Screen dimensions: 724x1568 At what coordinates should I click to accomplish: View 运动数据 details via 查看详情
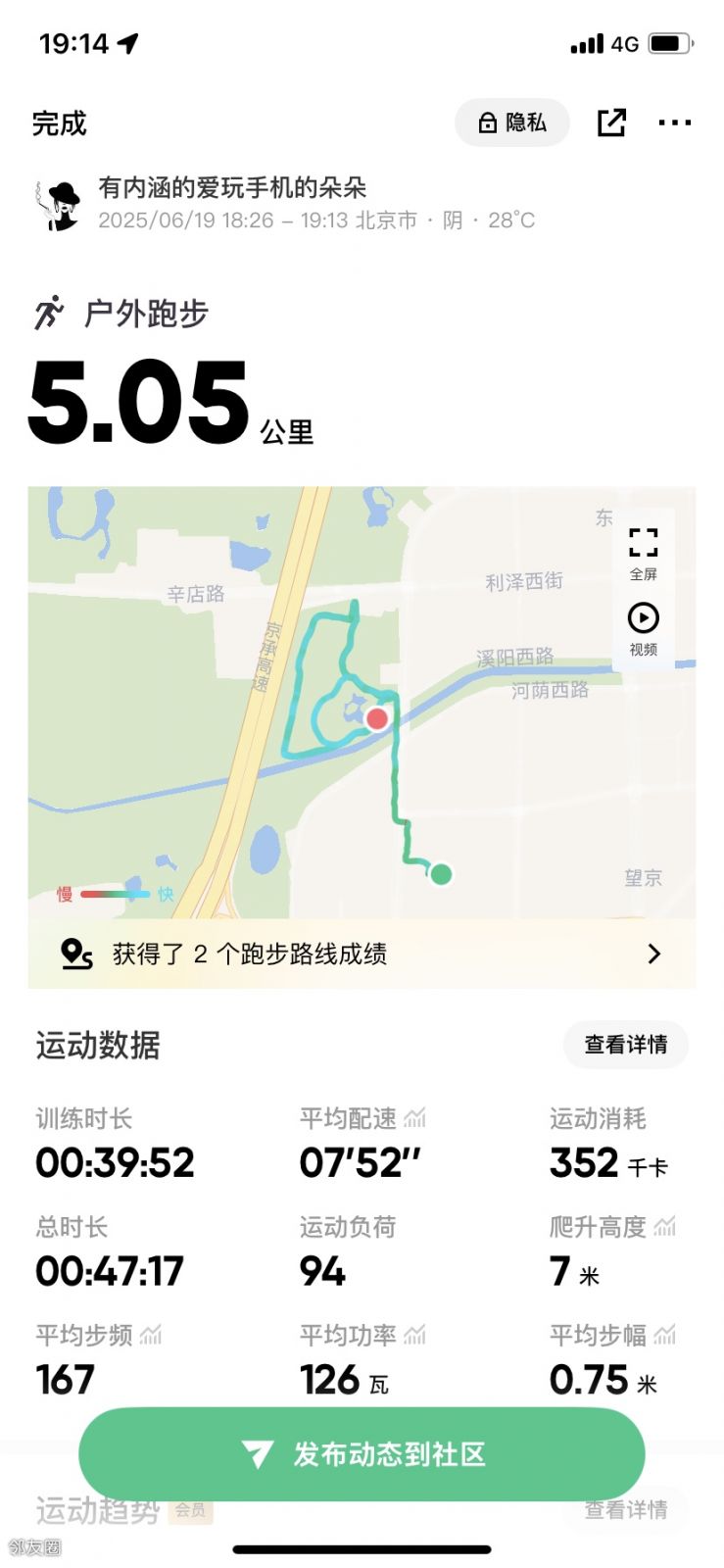pos(626,1045)
